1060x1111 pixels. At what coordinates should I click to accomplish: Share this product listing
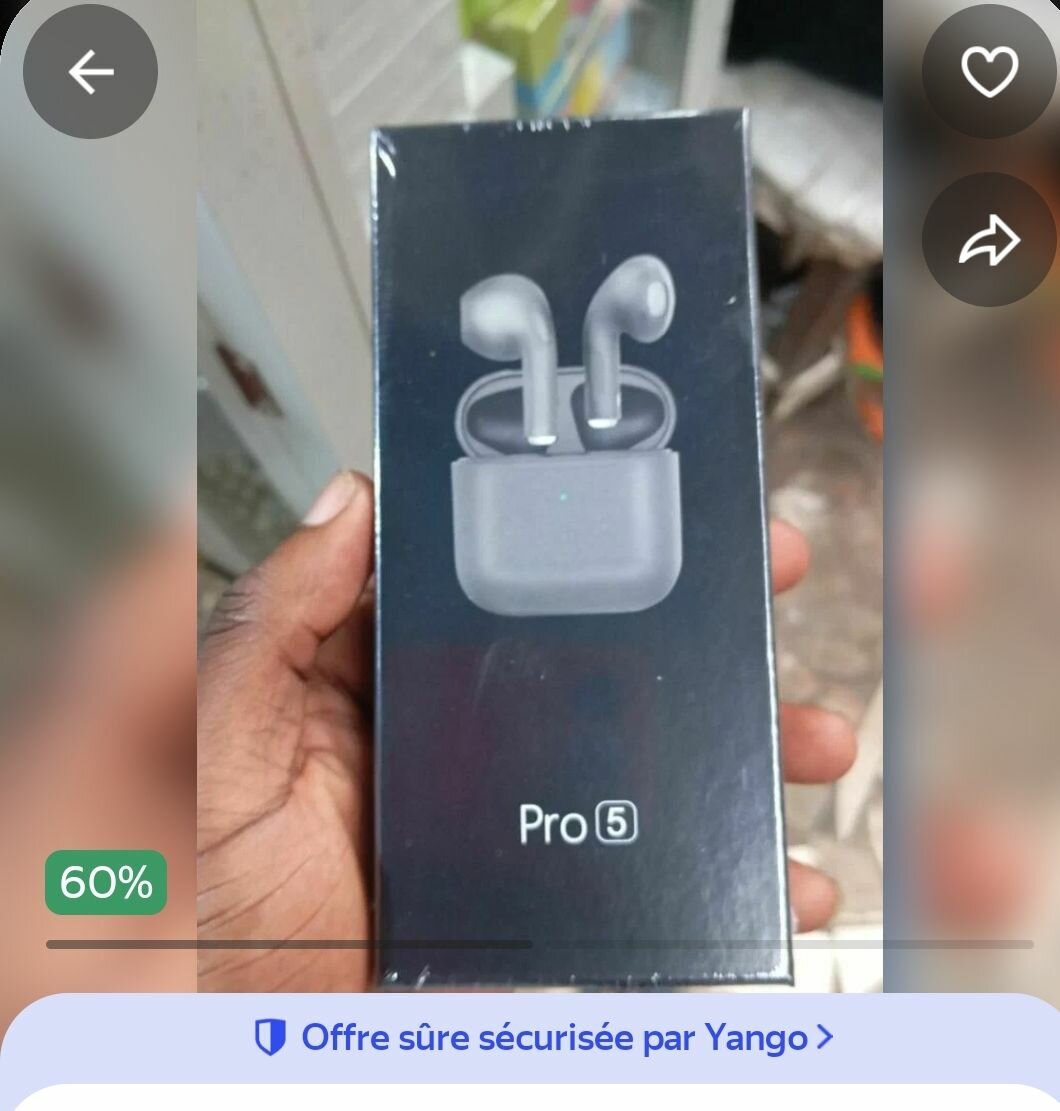tap(988, 240)
